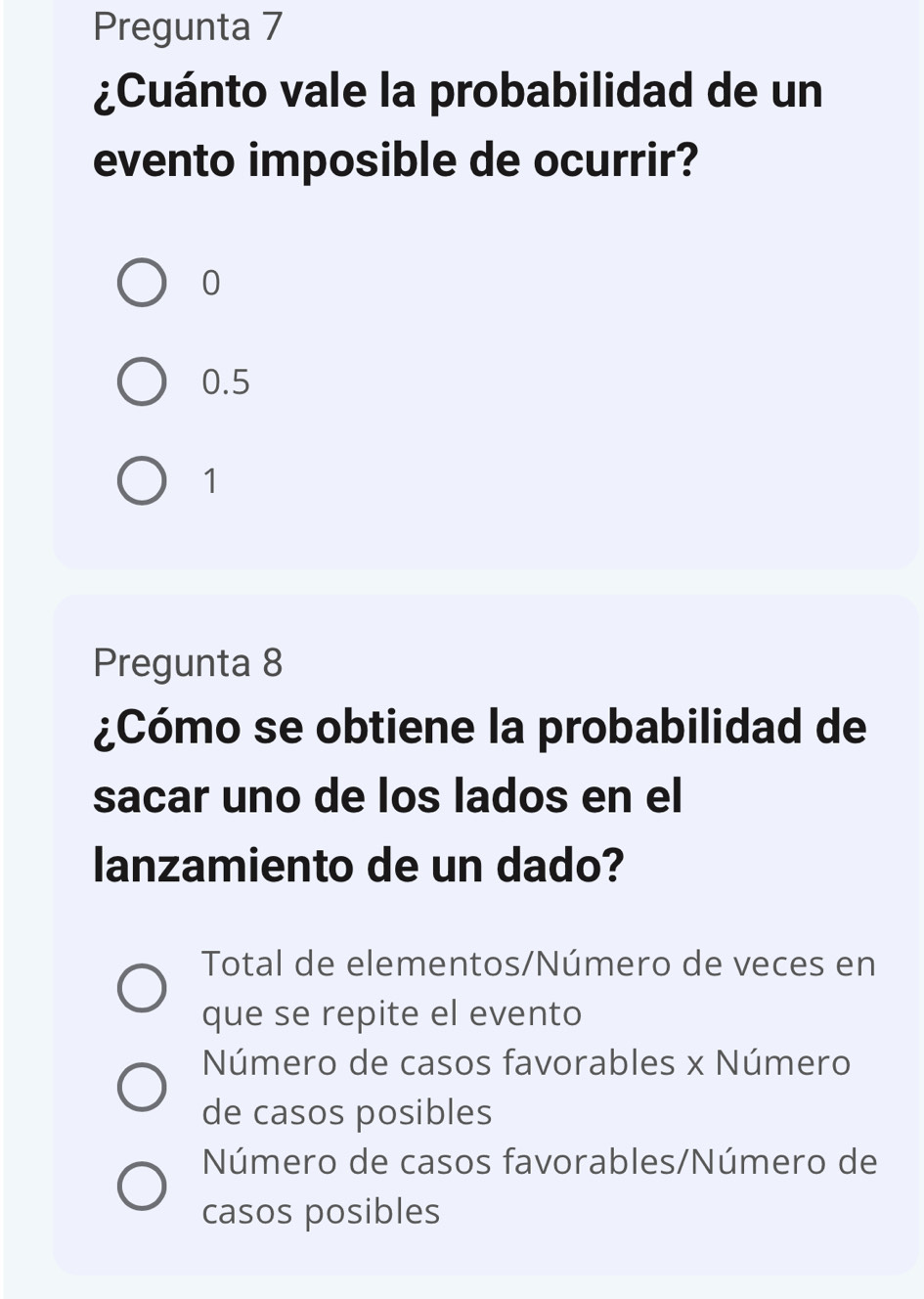Select answer 0 for Pregunta 7
This screenshot has height=1299, width=924.
142,284
